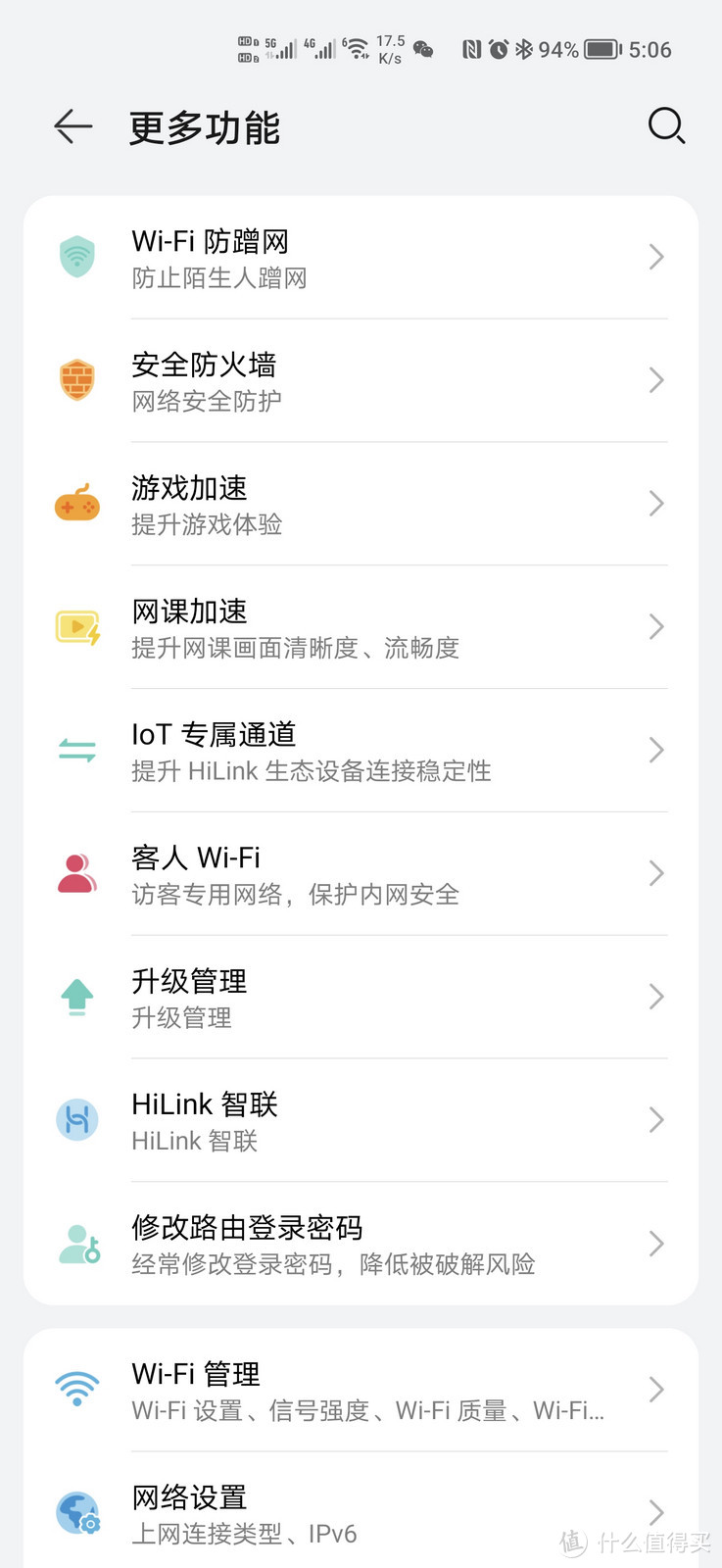Open 升级管理 row
Viewport: 722px width, 1568px height.
[x=361, y=998]
